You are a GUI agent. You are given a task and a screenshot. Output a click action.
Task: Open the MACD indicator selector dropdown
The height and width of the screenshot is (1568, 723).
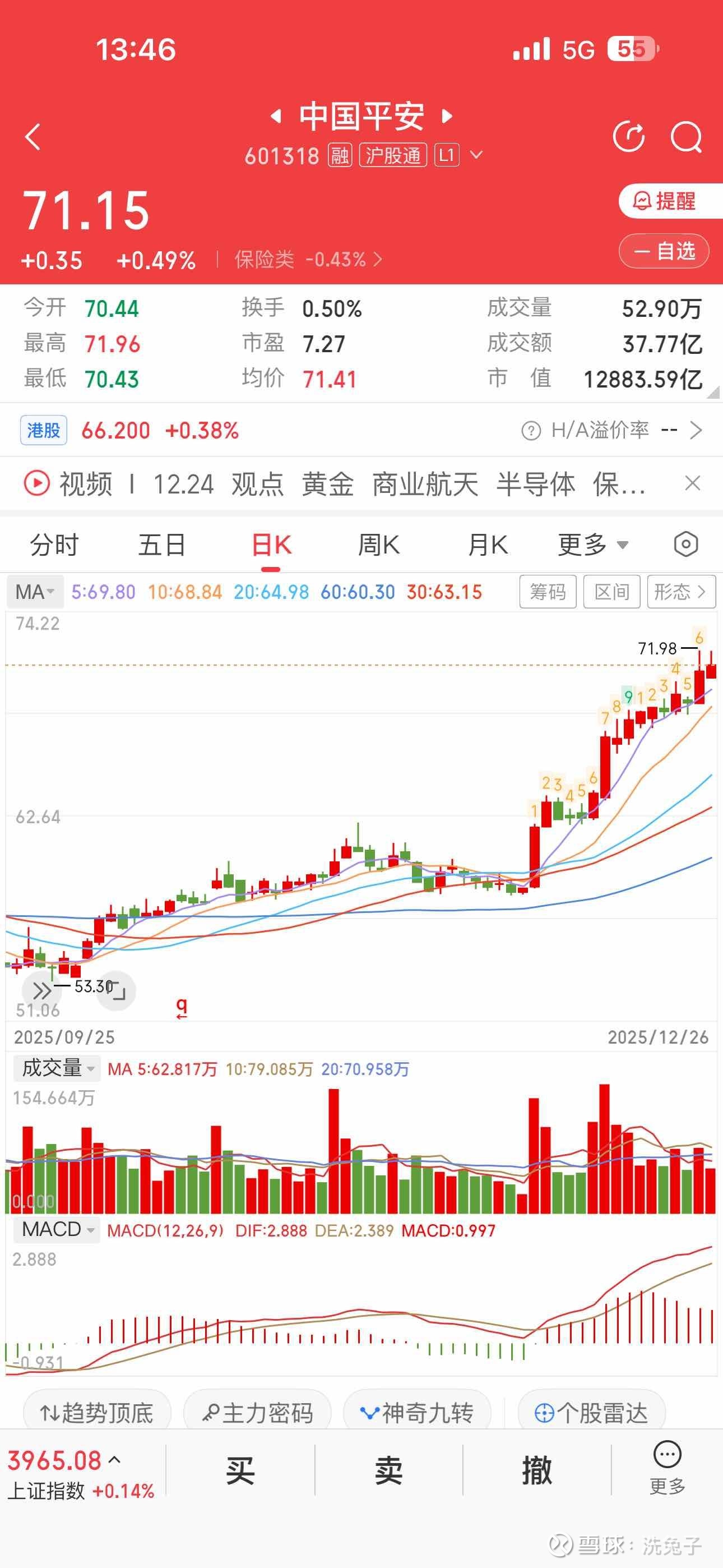tap(56, 1229)
